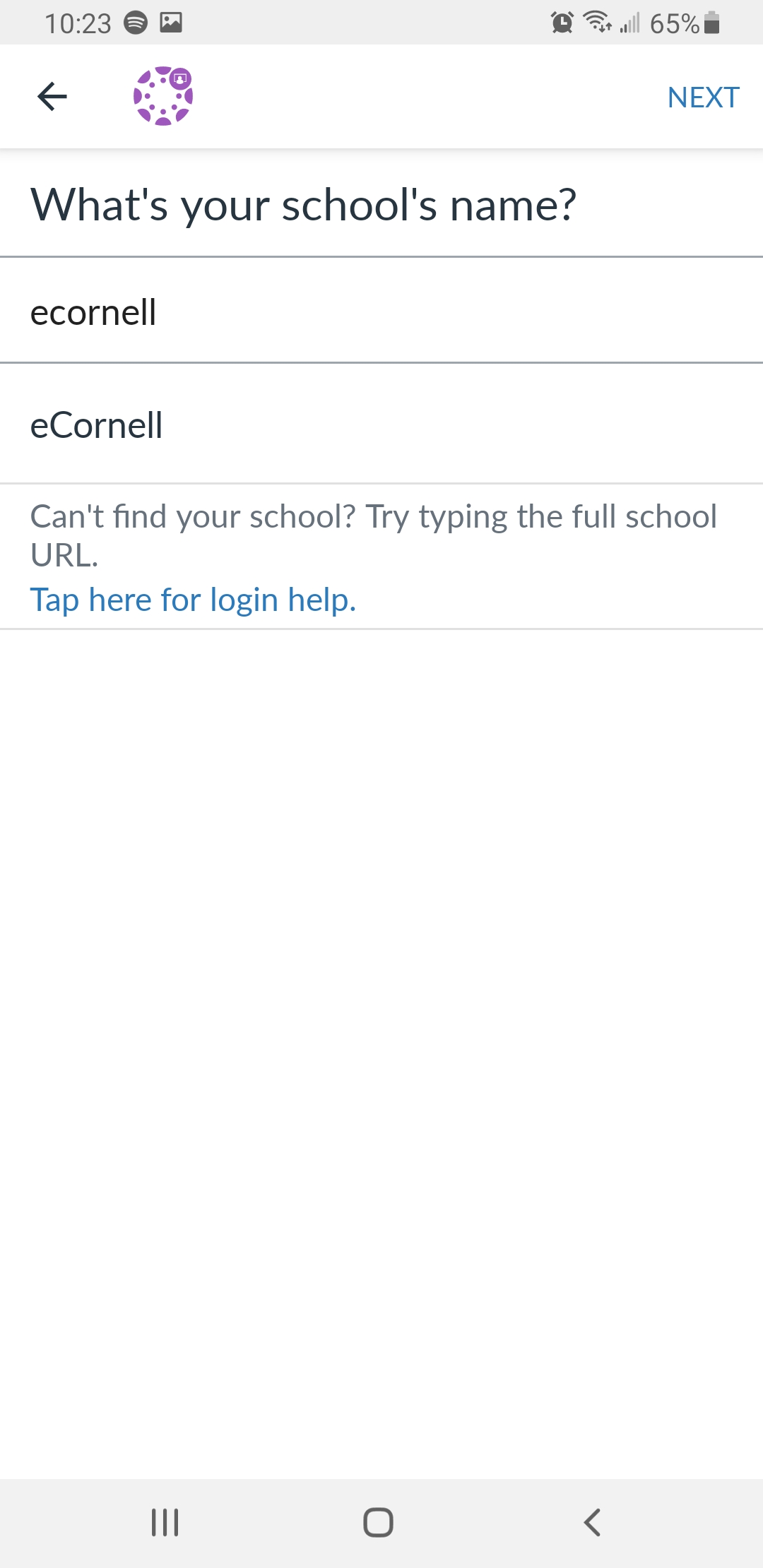The height and width of the screenshot is (1568, 763).
Task: Select the eCornell school result
Action: (x=381, y=425)
